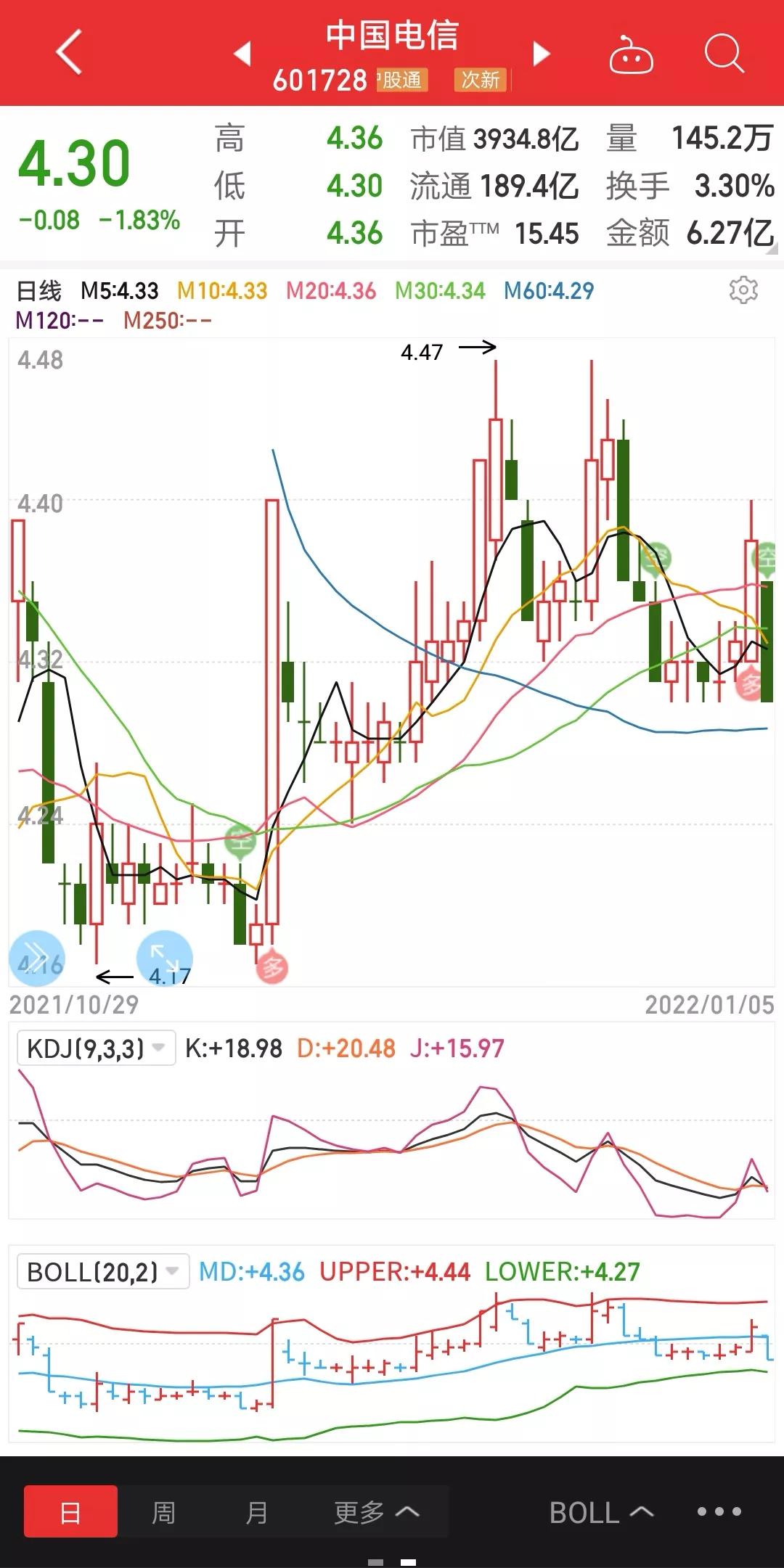Open stock search with the magnifier icon

[x=722, y=52]
